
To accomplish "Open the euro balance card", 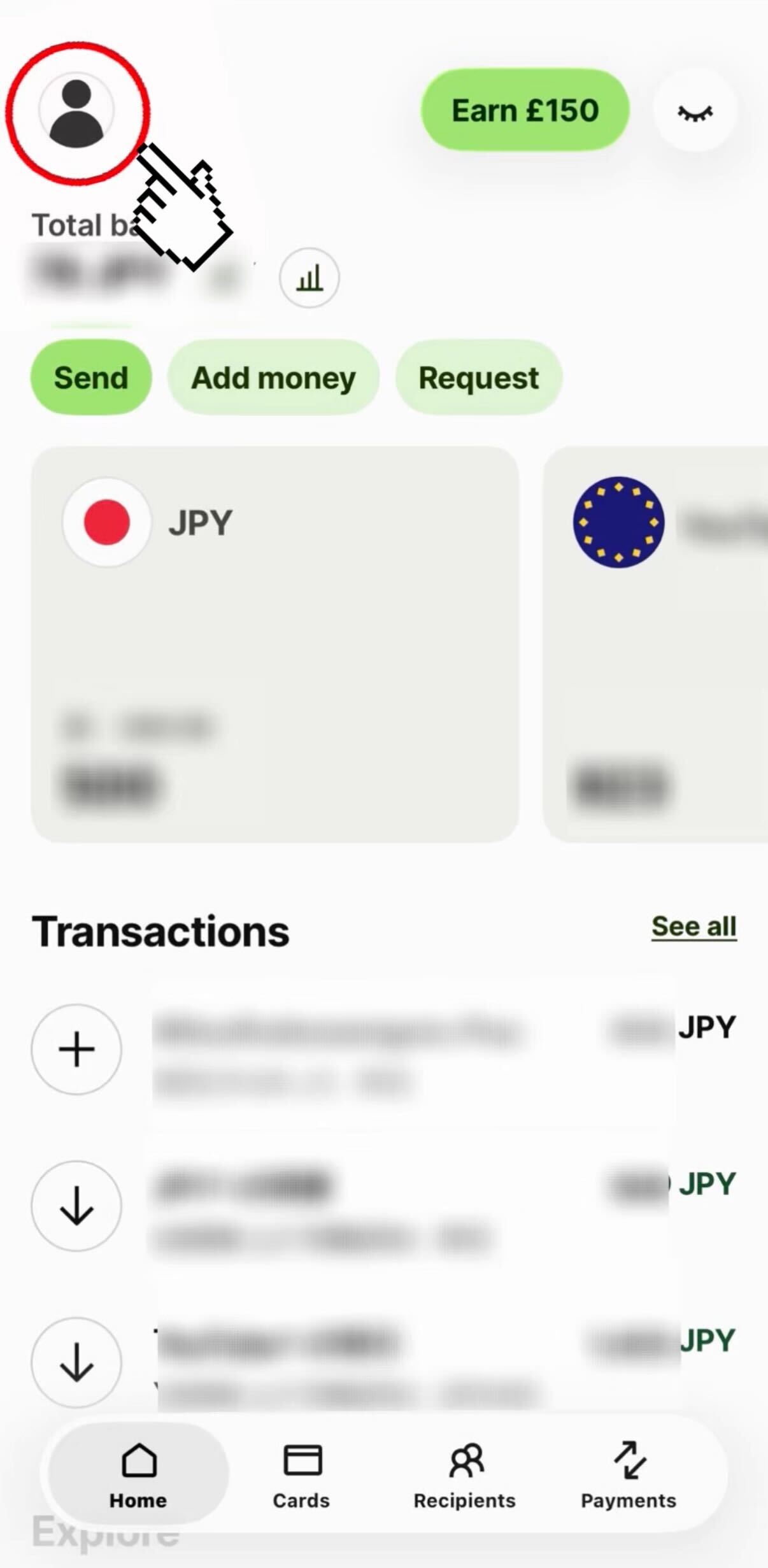I will pos(656,643).
